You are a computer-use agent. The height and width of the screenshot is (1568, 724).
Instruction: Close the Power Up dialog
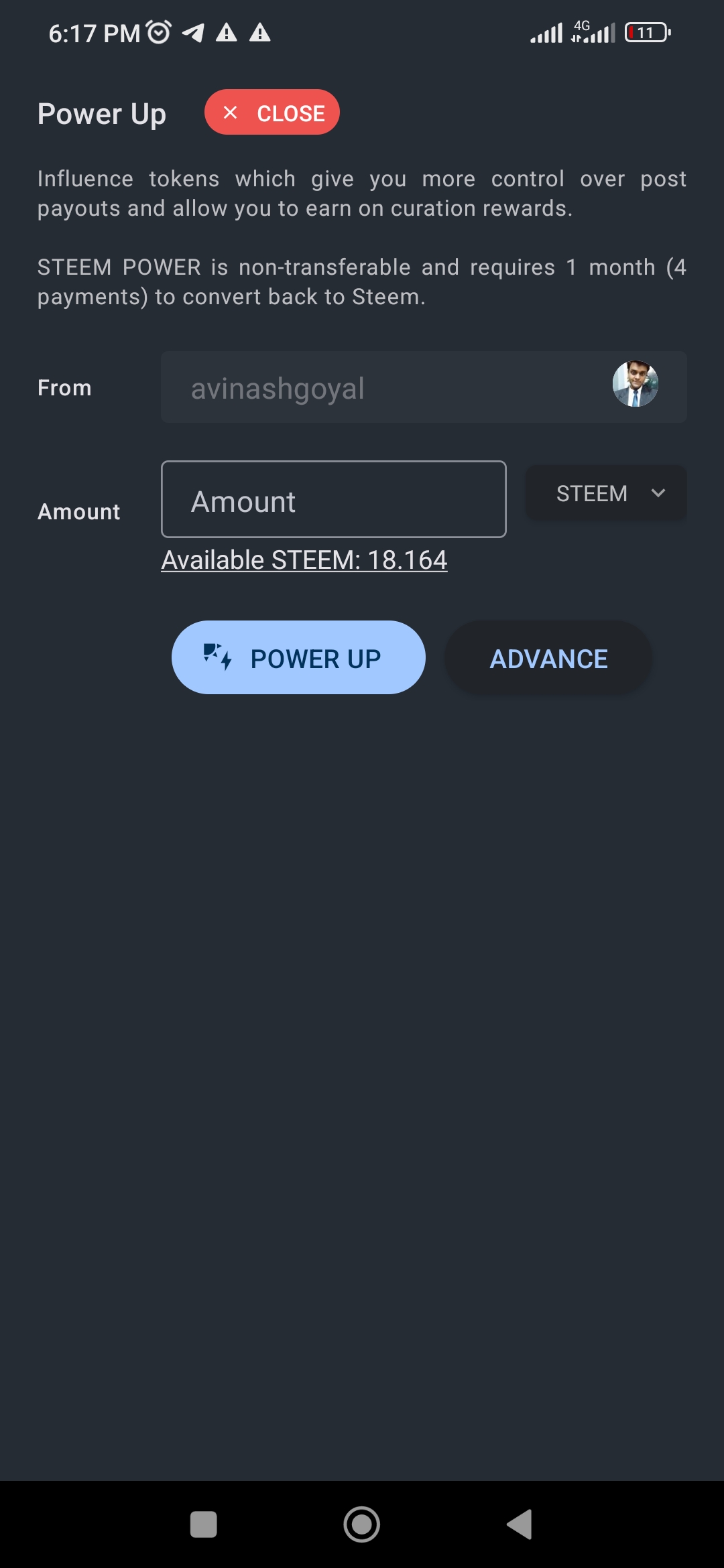click(272, 113)
